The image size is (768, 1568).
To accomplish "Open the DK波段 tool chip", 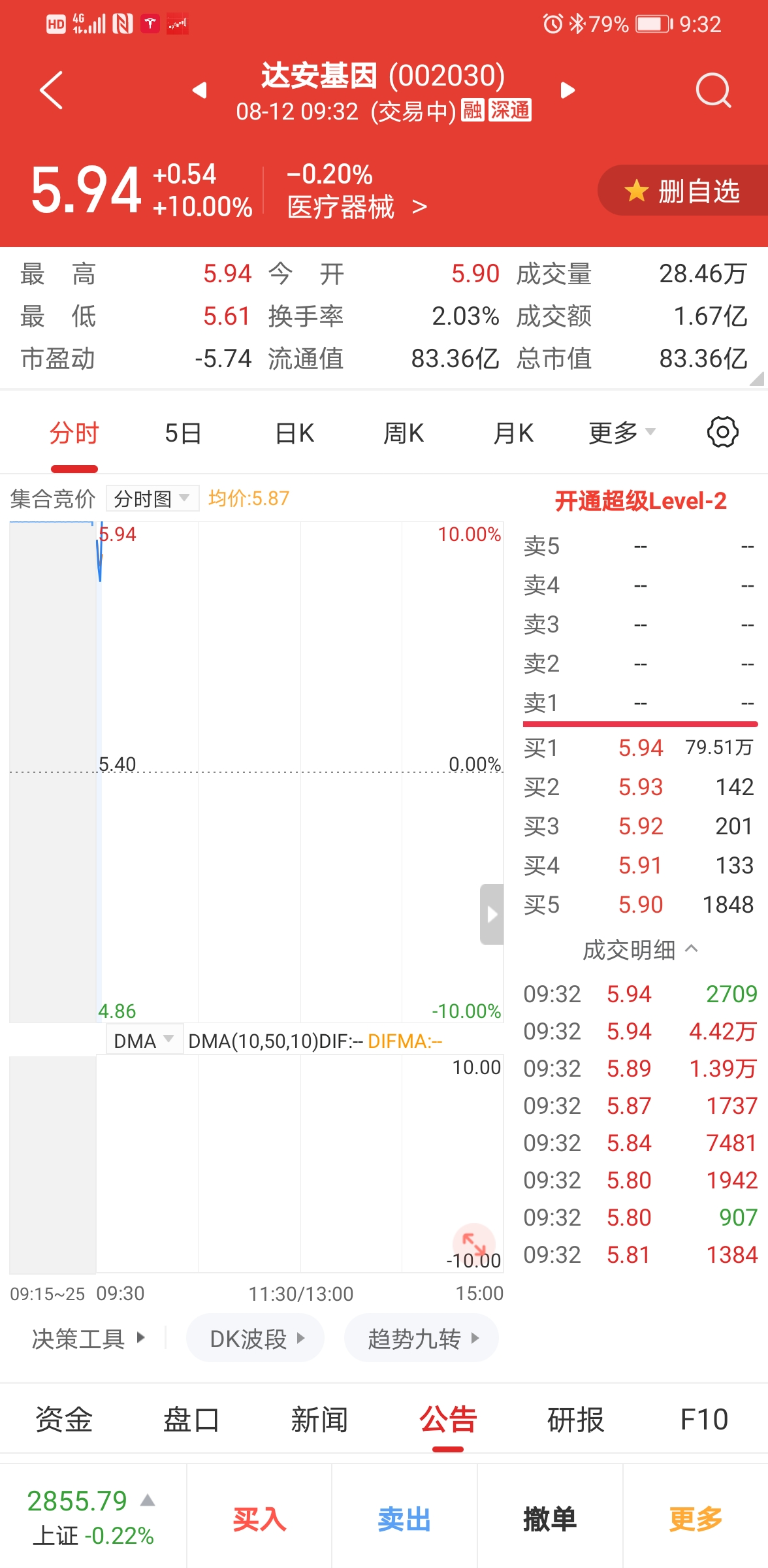I will [255, 1339].
